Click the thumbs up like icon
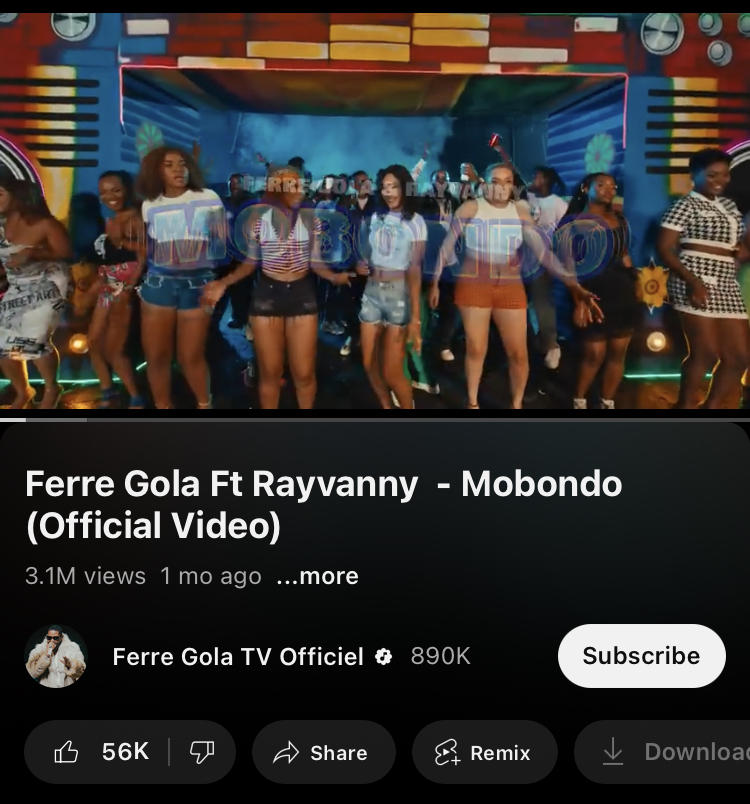 [68, 751]
